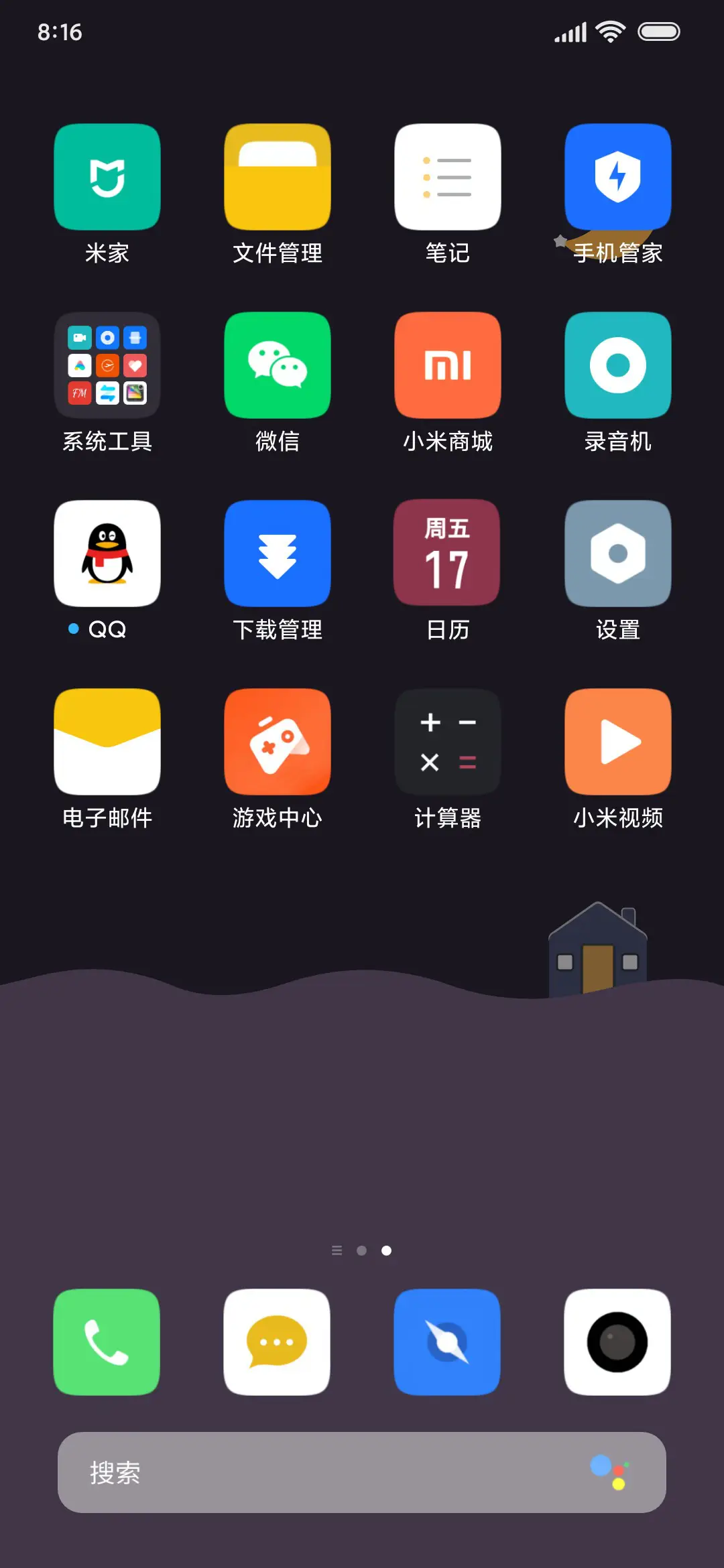This screenshot has height=1568, width=724.
Task: Open the 设置 settings app
Action: point(617,554)
